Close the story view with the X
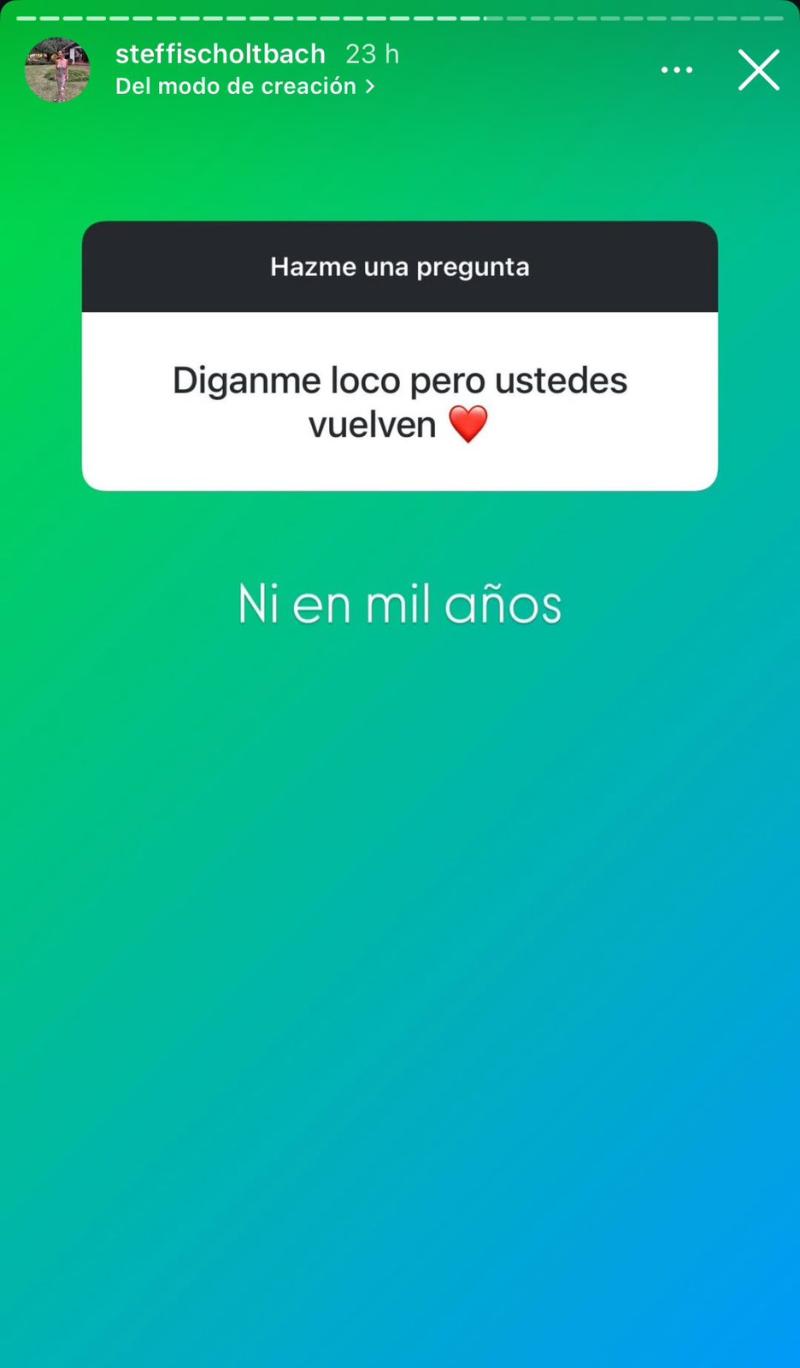The height and width of the screenshot is (1368, 800). tap(758, 70)
